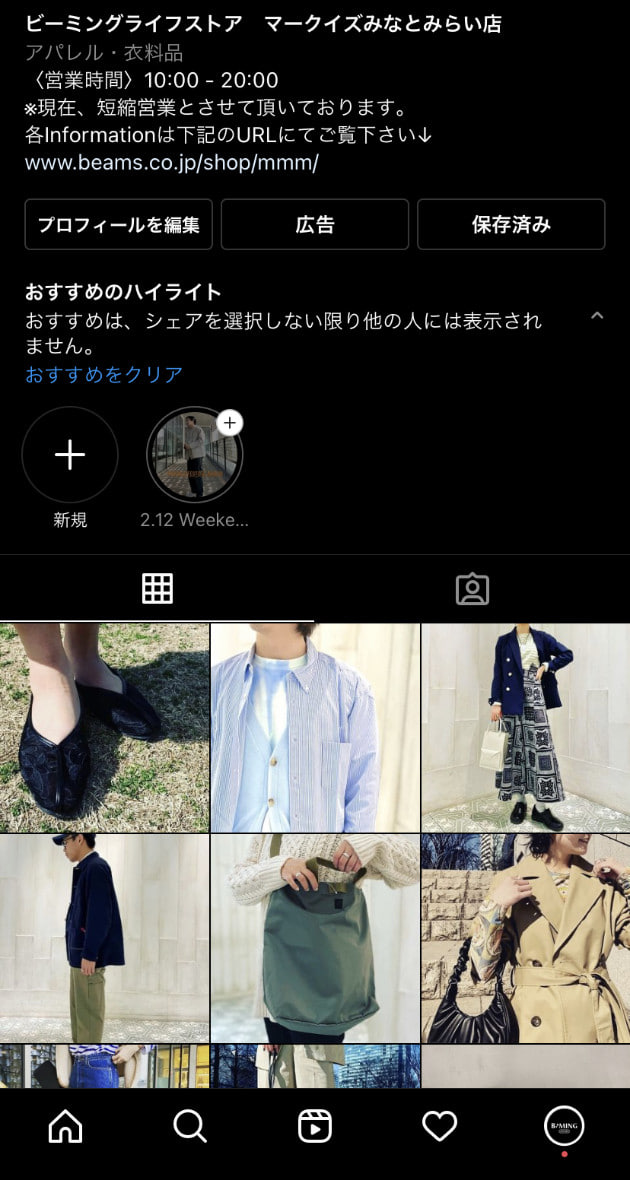Open the 2.12 Weeke... highlight

point(195,455)
